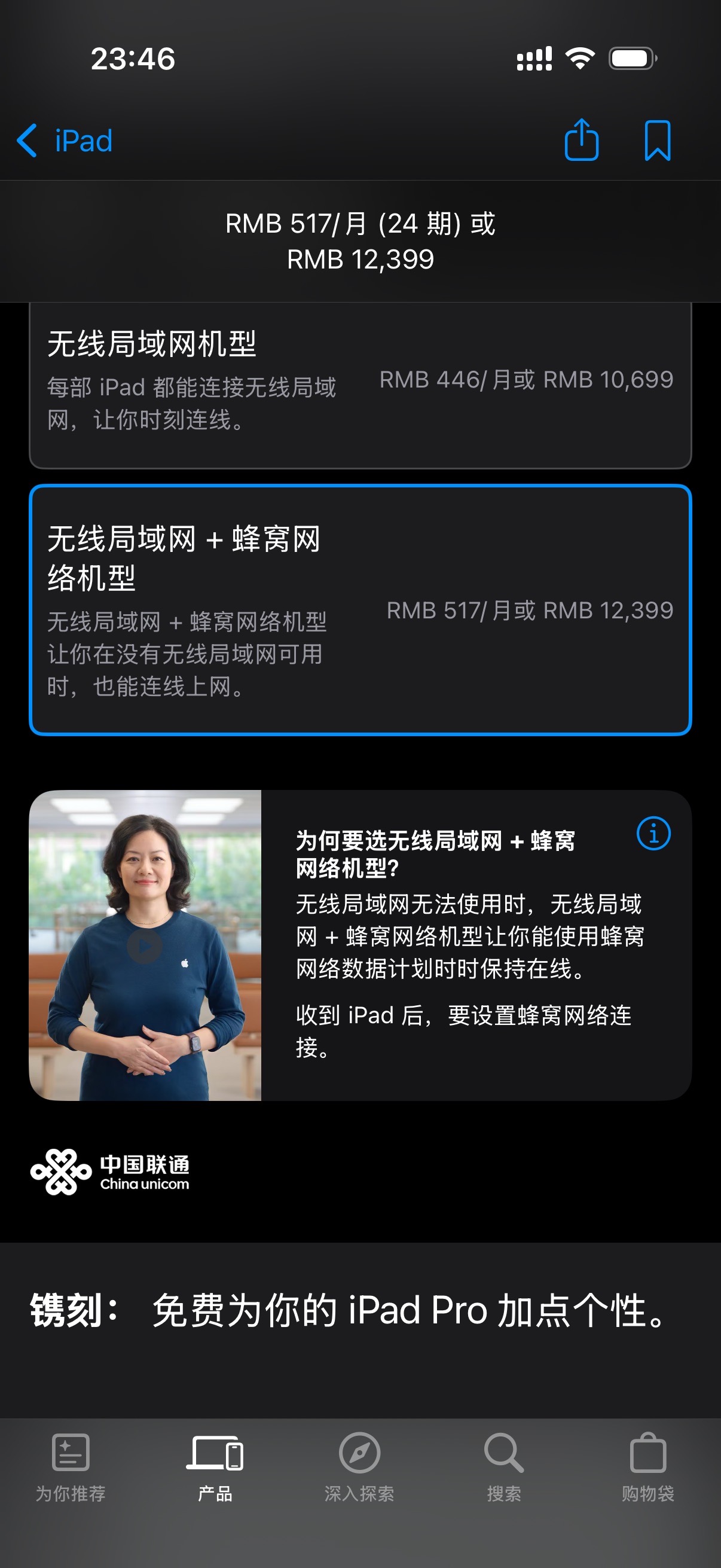Go to the 深入探索 tab
The height and width of the screenshot is (1568, 721).
point(359,1467)
